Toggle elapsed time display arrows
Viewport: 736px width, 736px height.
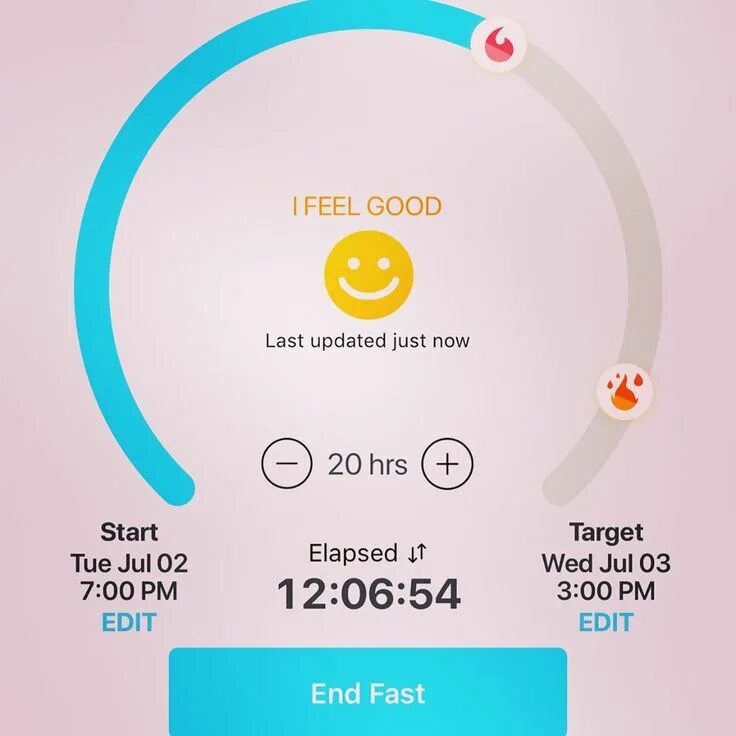click(x=419, y=553)
